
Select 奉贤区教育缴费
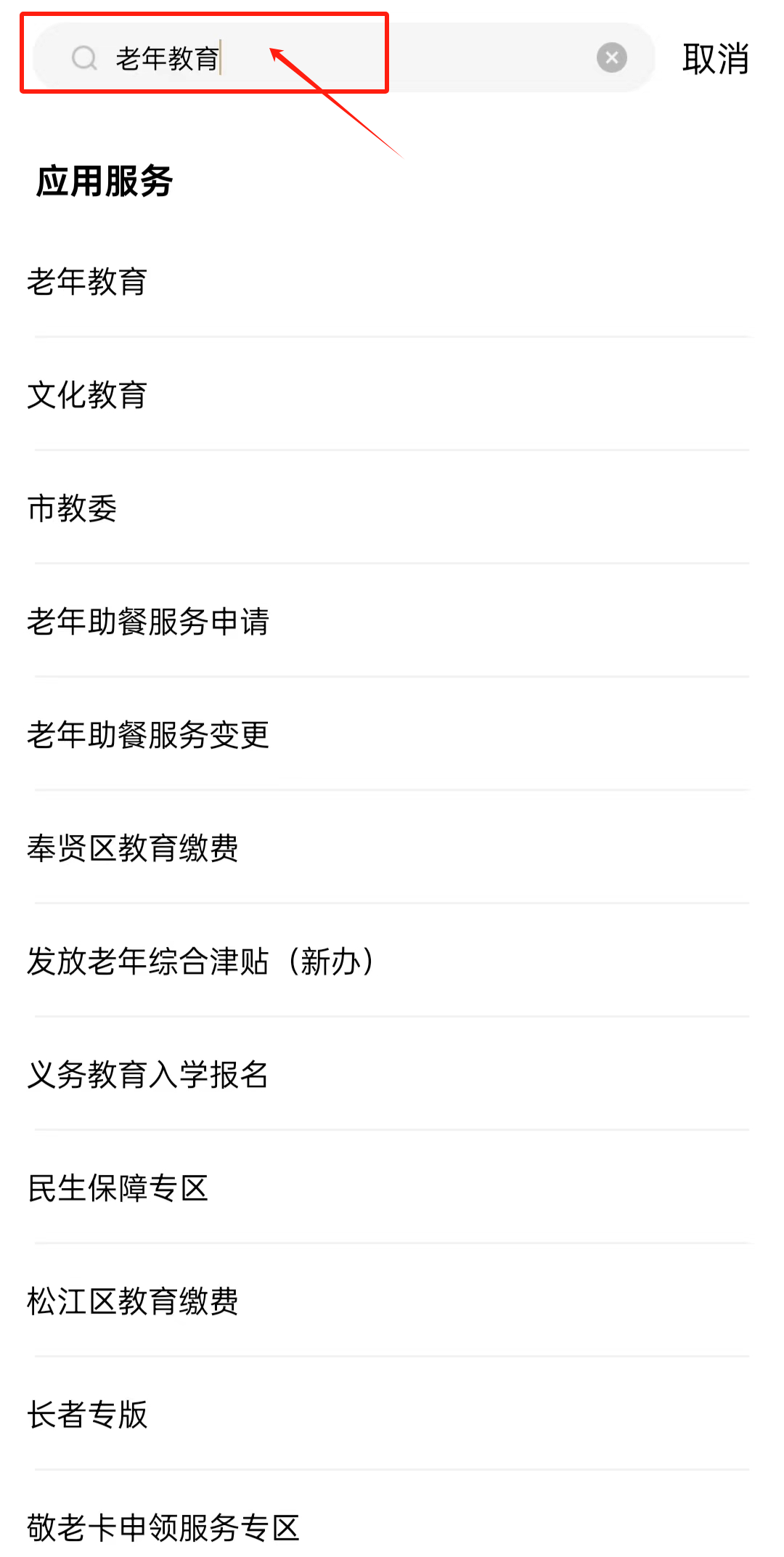(x=133, y=848)
